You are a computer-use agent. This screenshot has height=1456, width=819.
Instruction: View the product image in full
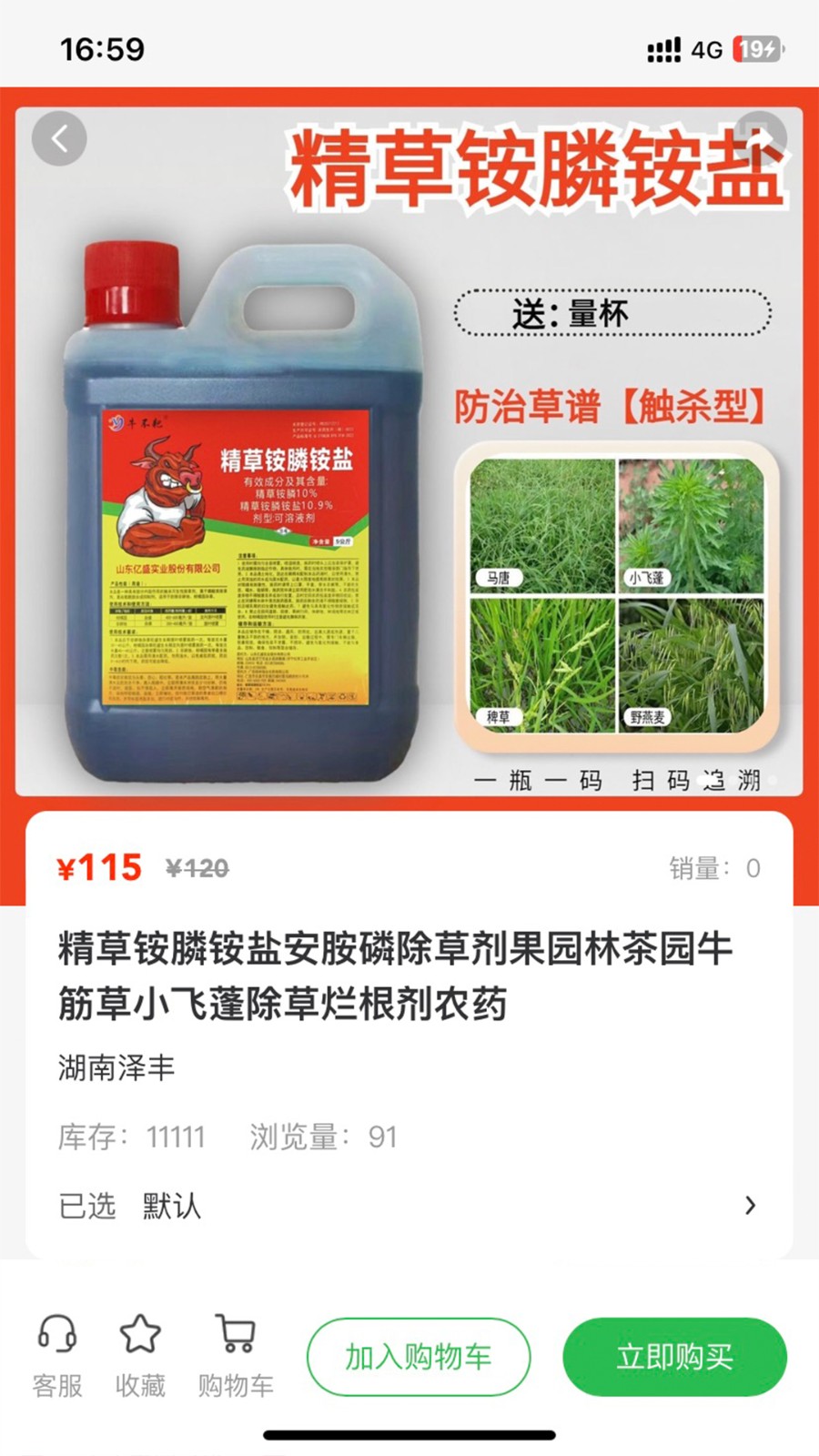tap(409, 455)
